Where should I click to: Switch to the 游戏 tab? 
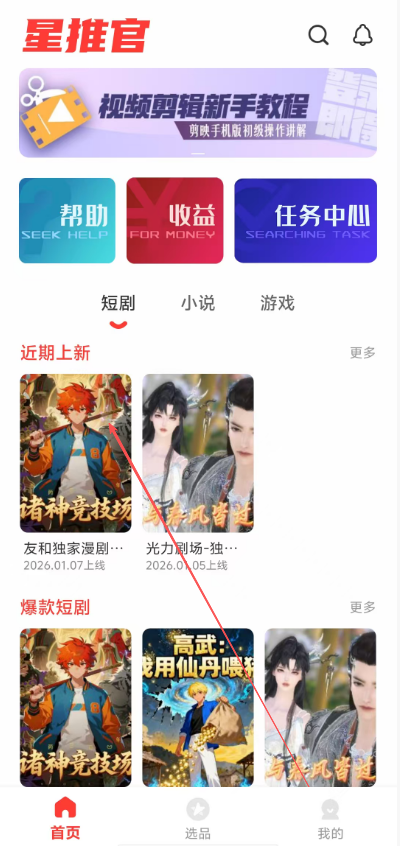pos(277,304)
